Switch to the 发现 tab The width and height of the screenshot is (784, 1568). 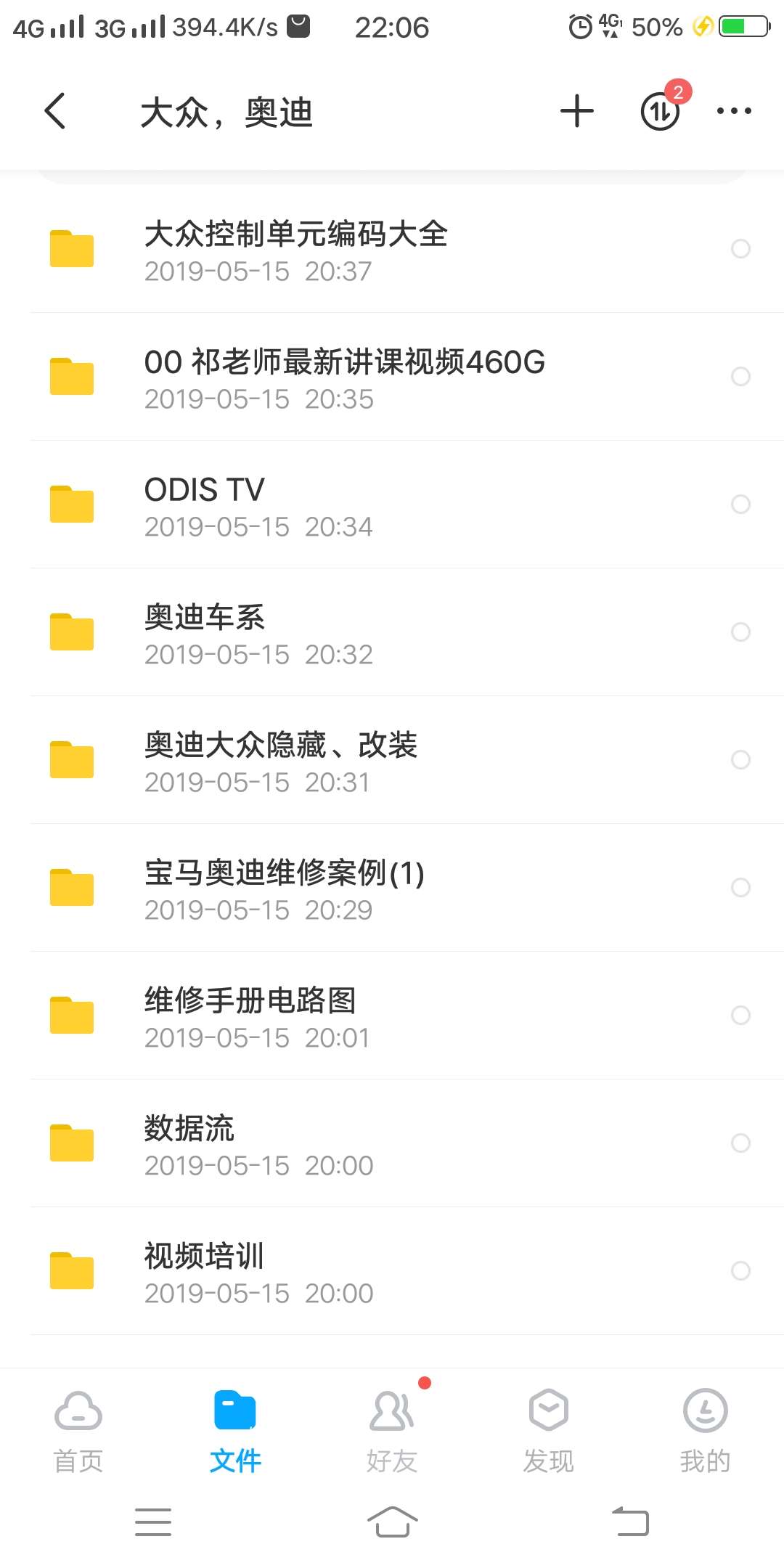click(x=549, y=1432)
